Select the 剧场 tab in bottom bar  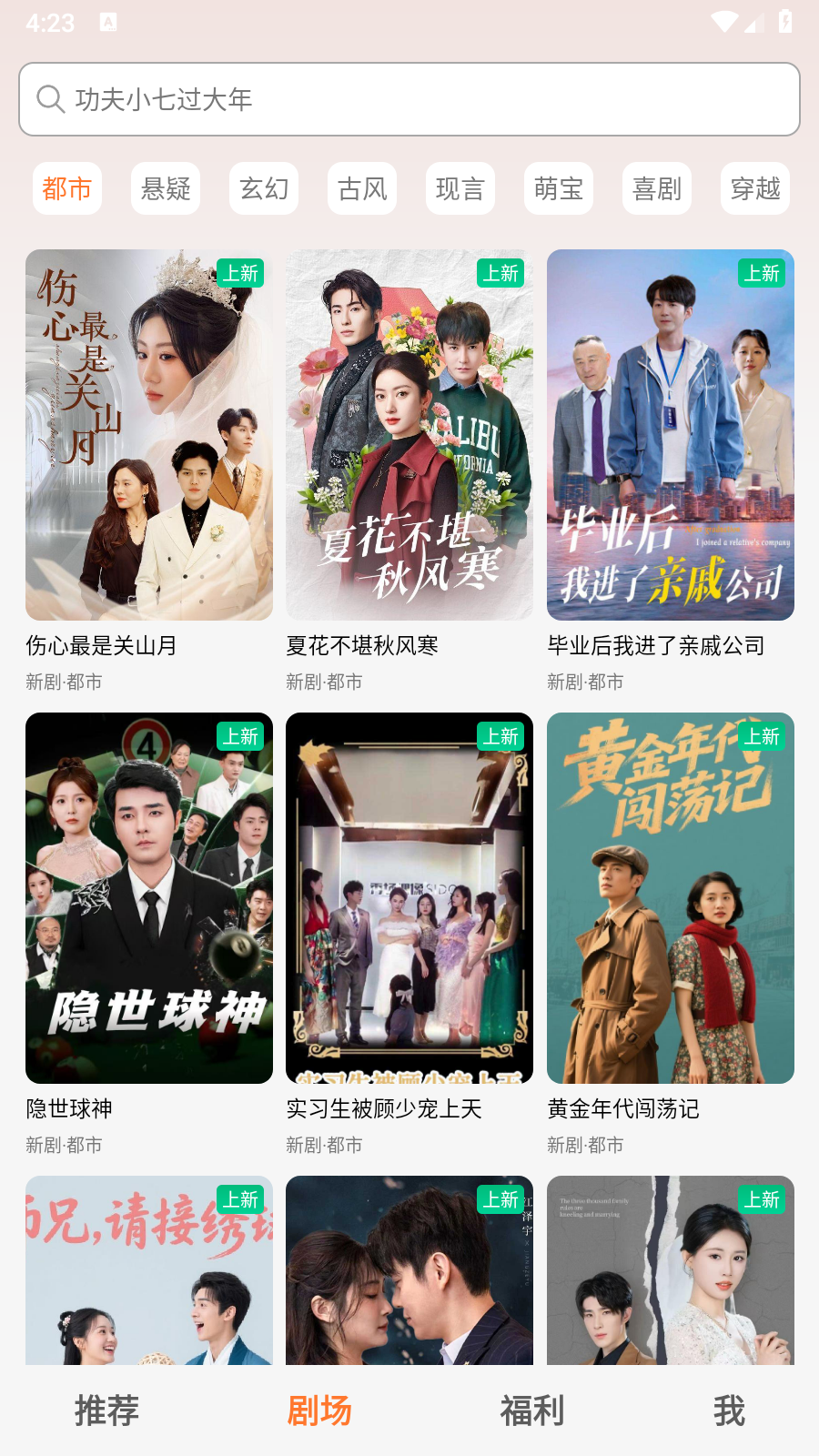319,1411
